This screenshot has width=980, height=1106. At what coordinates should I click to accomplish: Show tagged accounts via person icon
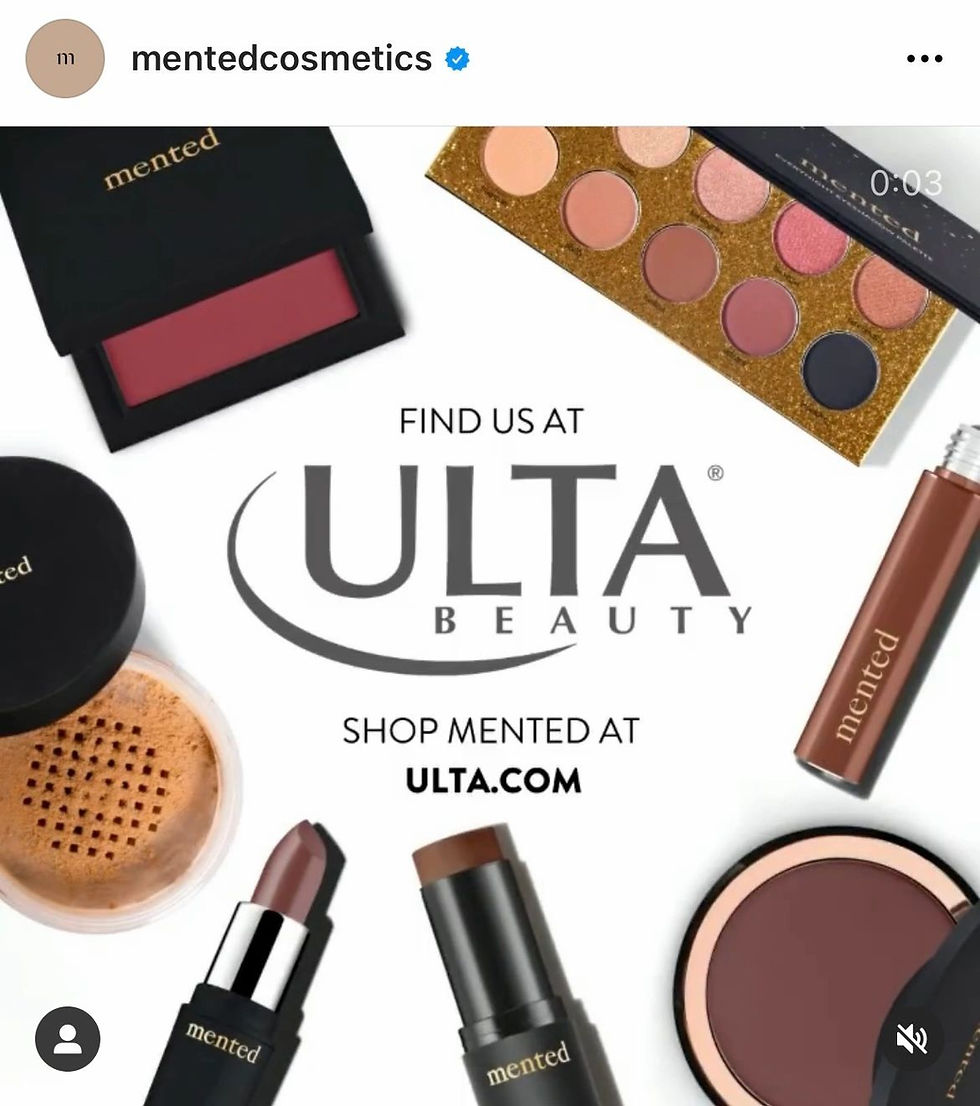click(68, 1040)
